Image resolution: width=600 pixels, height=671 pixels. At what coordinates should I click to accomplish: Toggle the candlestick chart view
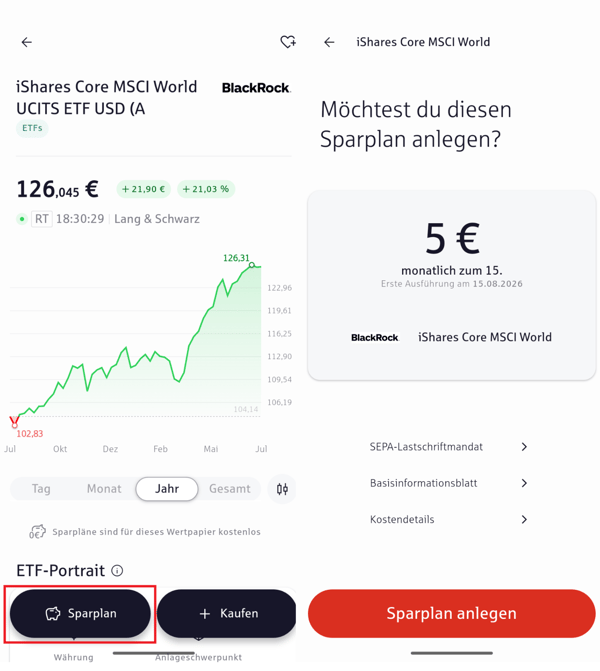pyautogui.click(x=282, y=489)
